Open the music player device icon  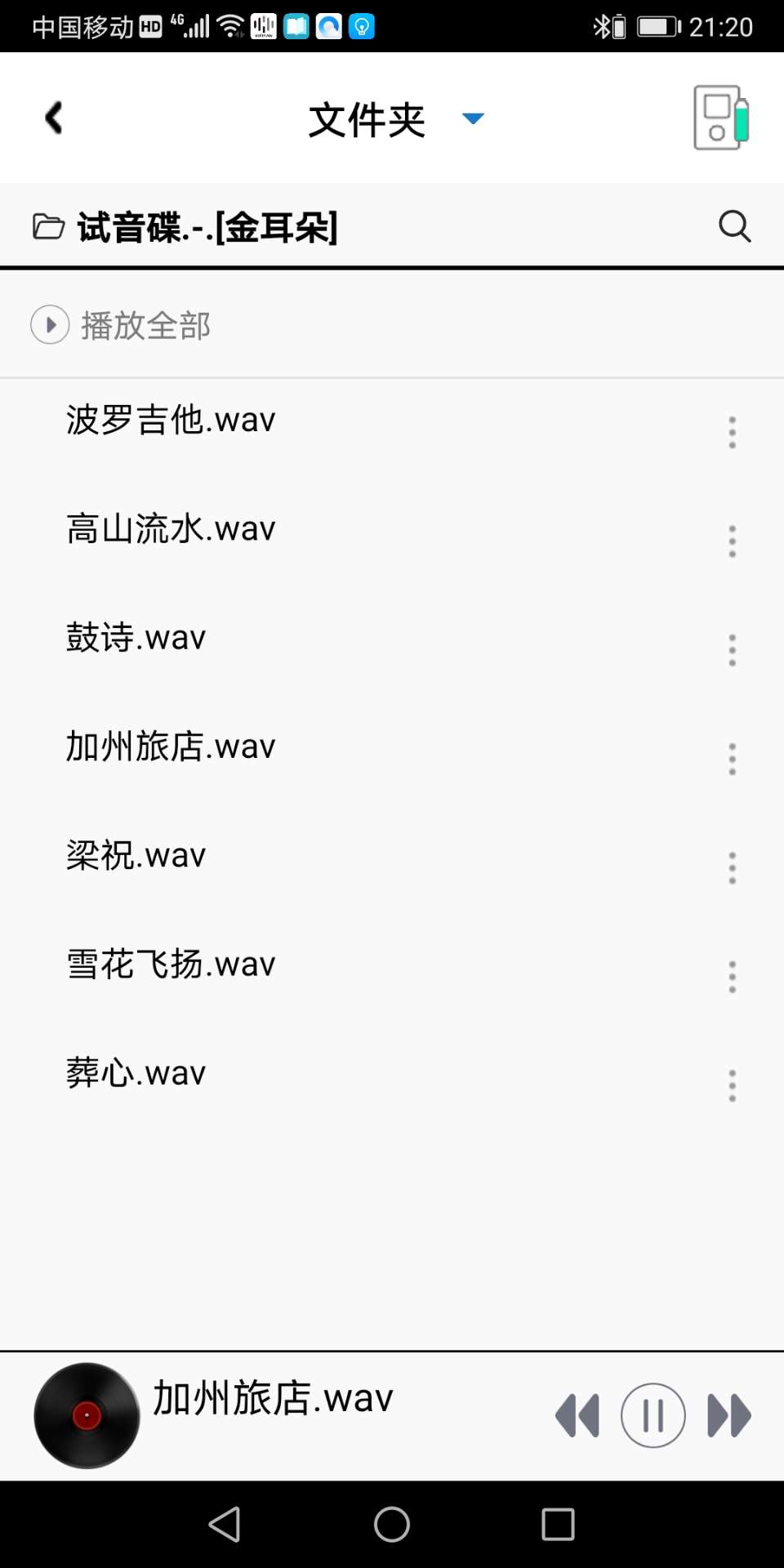tap(720, 118)
